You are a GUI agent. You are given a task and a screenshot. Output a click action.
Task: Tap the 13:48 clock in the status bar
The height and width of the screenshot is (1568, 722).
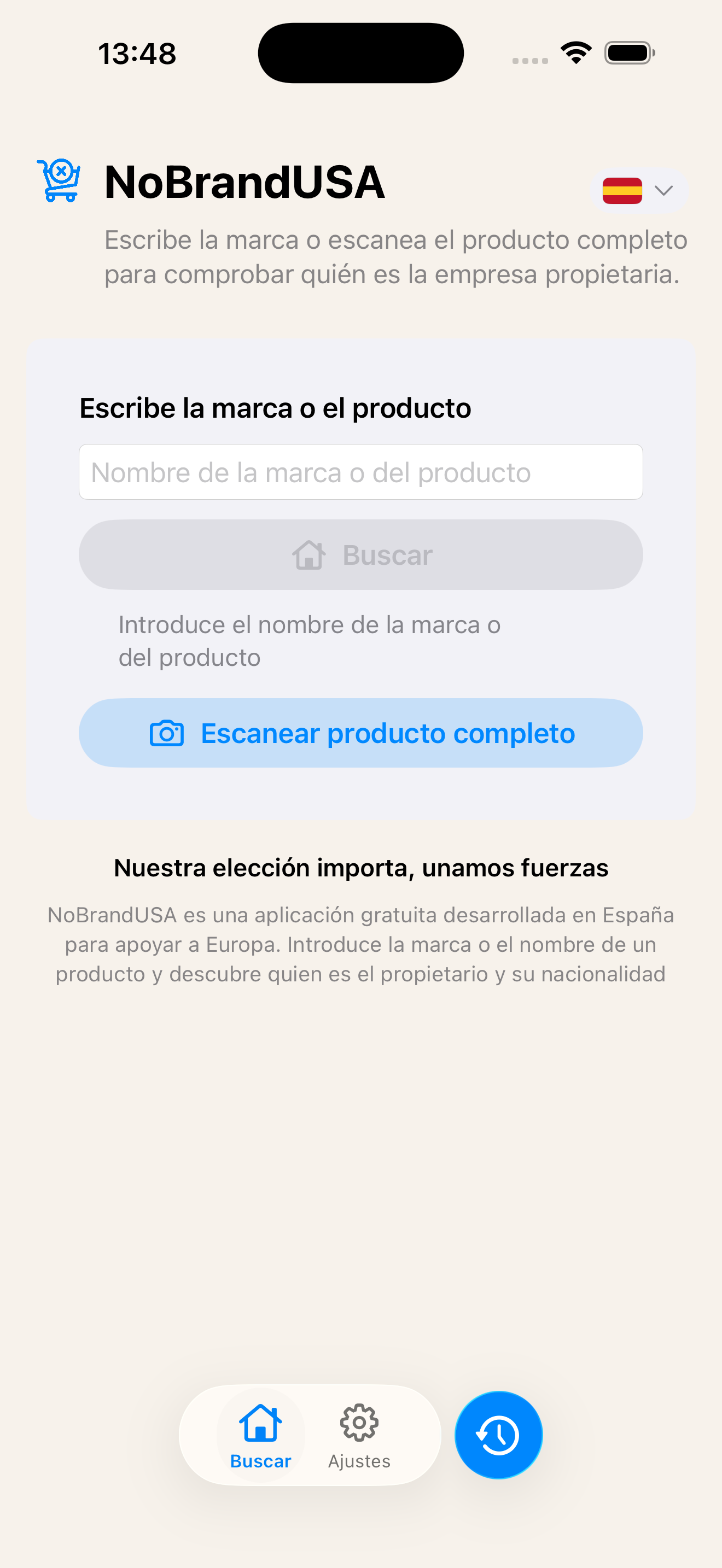tap(137, 52)
